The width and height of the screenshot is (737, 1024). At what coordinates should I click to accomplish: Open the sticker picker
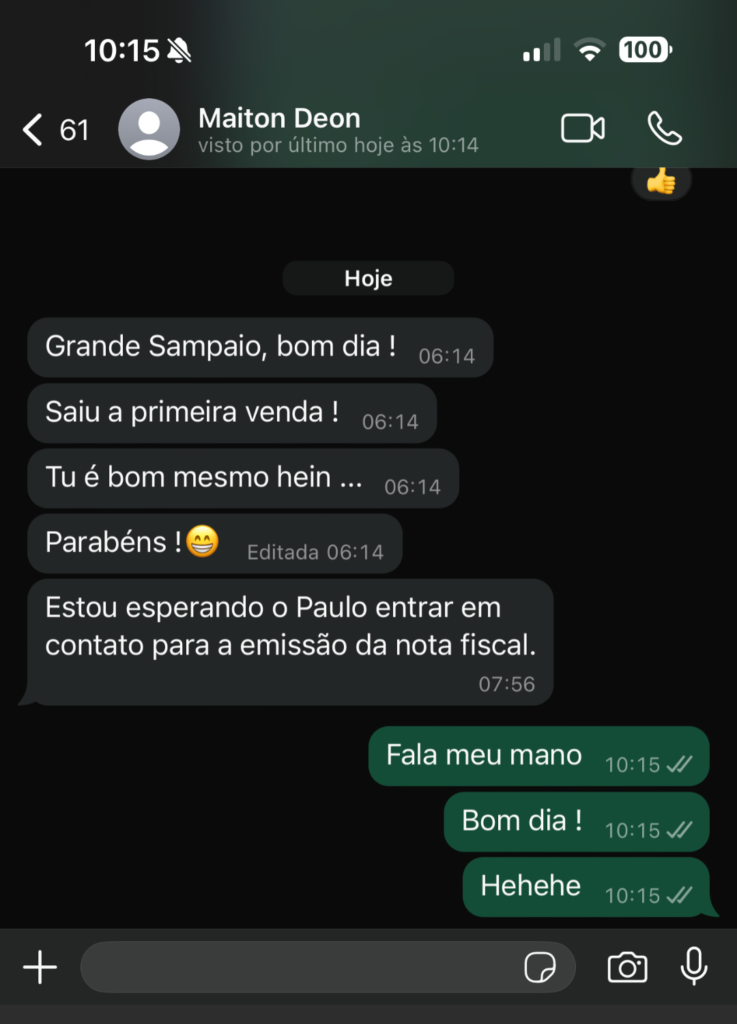point(540,967)
